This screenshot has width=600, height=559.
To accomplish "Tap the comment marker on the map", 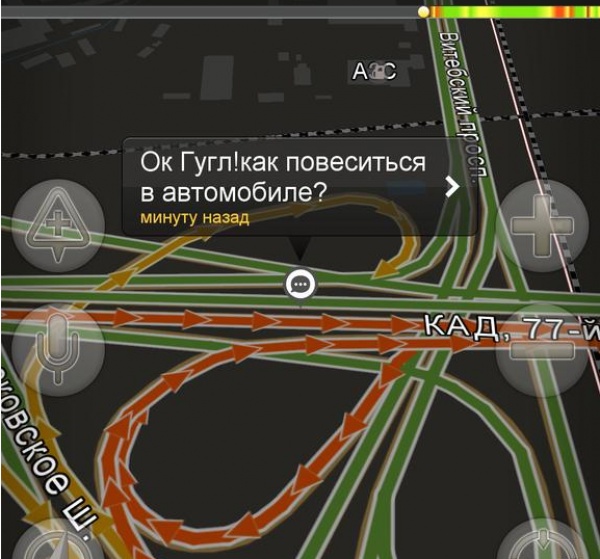I will pyautogui.click(x=300, y=285).
